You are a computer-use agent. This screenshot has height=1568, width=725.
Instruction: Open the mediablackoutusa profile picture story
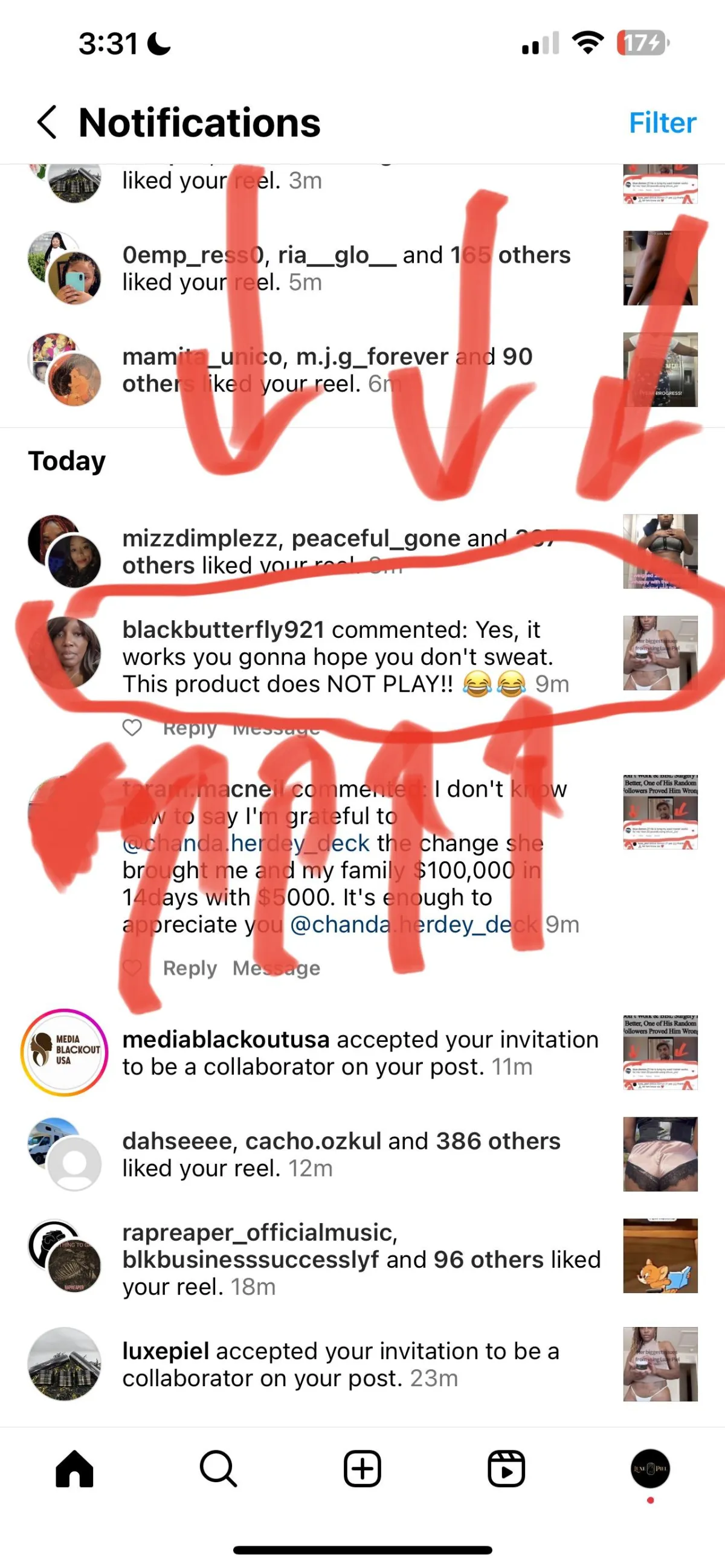tap(65, 1052)
